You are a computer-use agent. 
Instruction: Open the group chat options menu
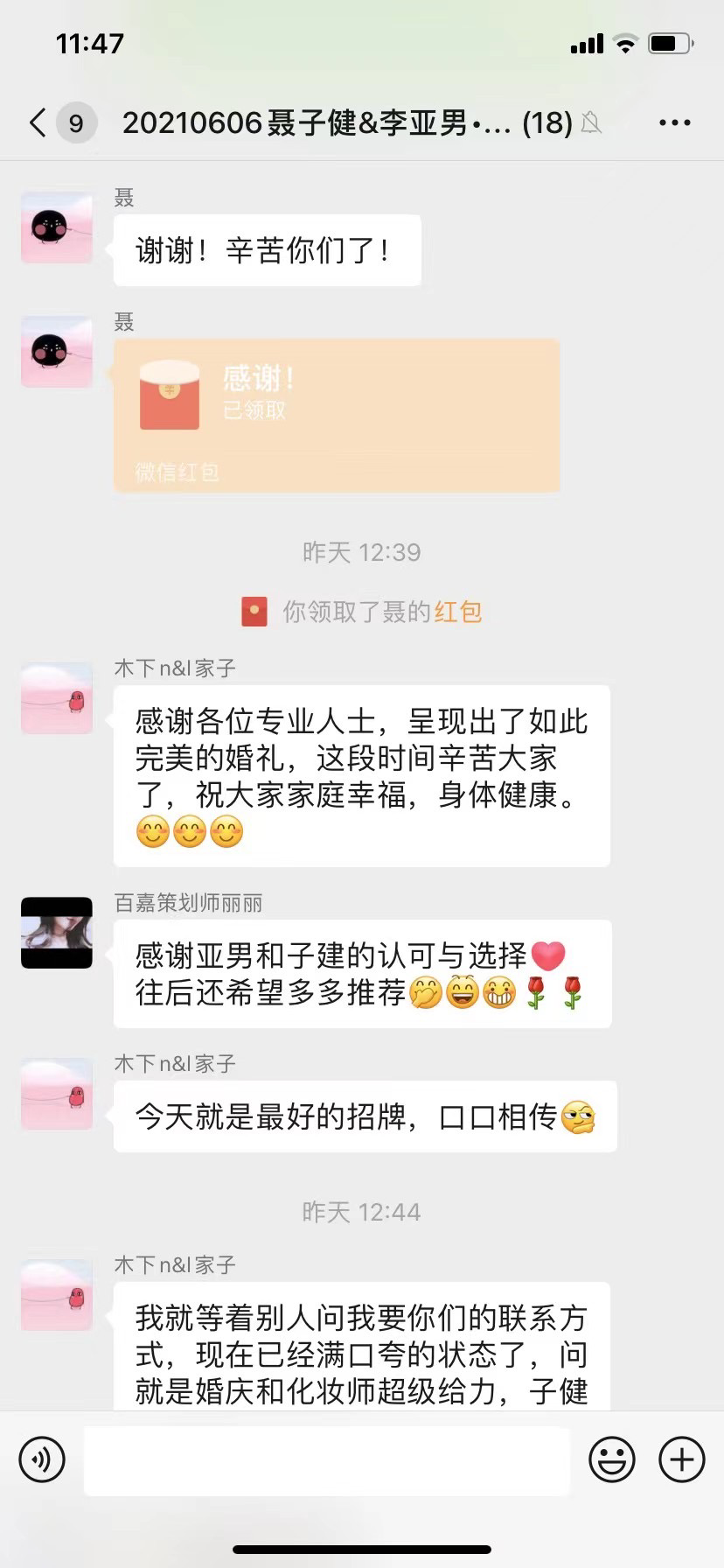pyautogui.click(x=674, y=123)
